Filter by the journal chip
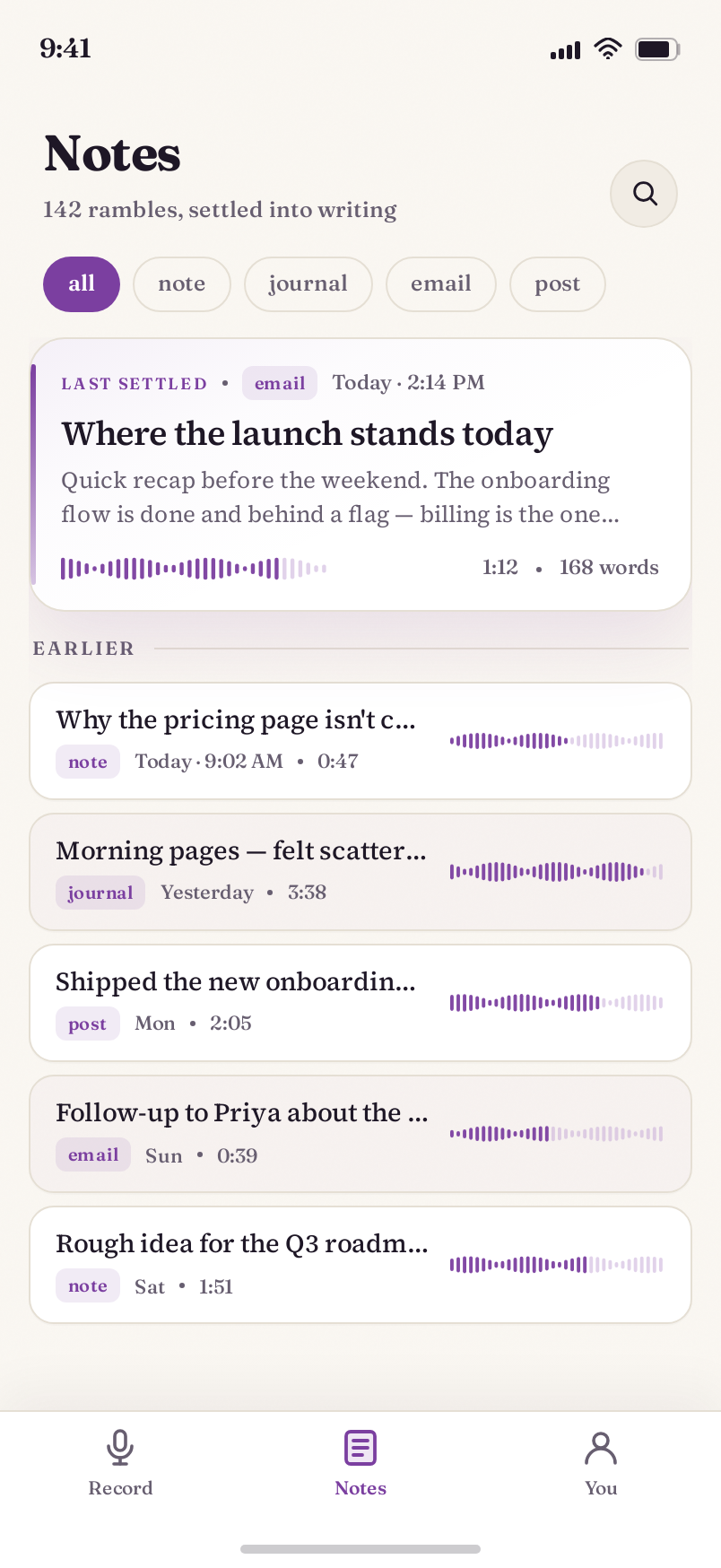Screen dimensions: 721x1568 click(x=308, y=284)
